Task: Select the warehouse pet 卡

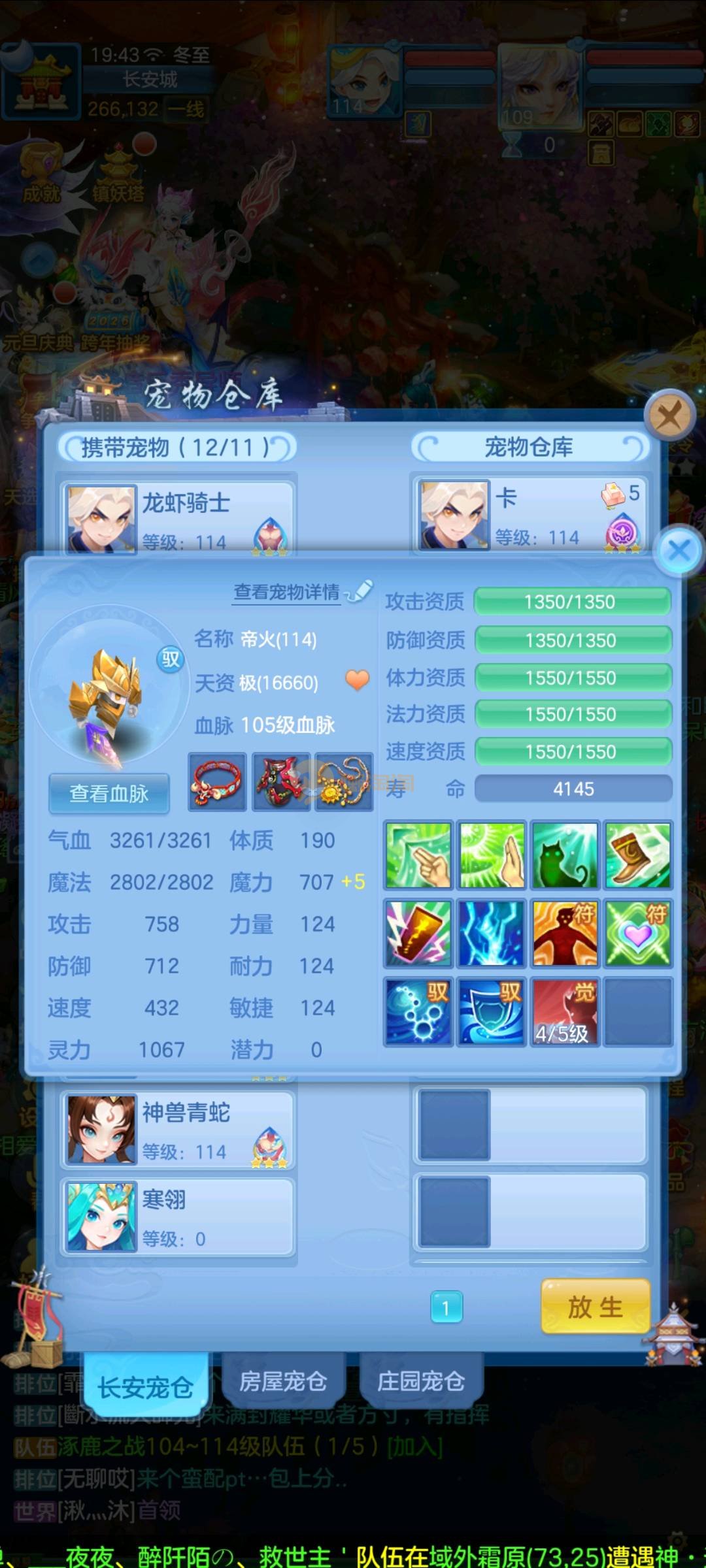Action: coord(529,516)
